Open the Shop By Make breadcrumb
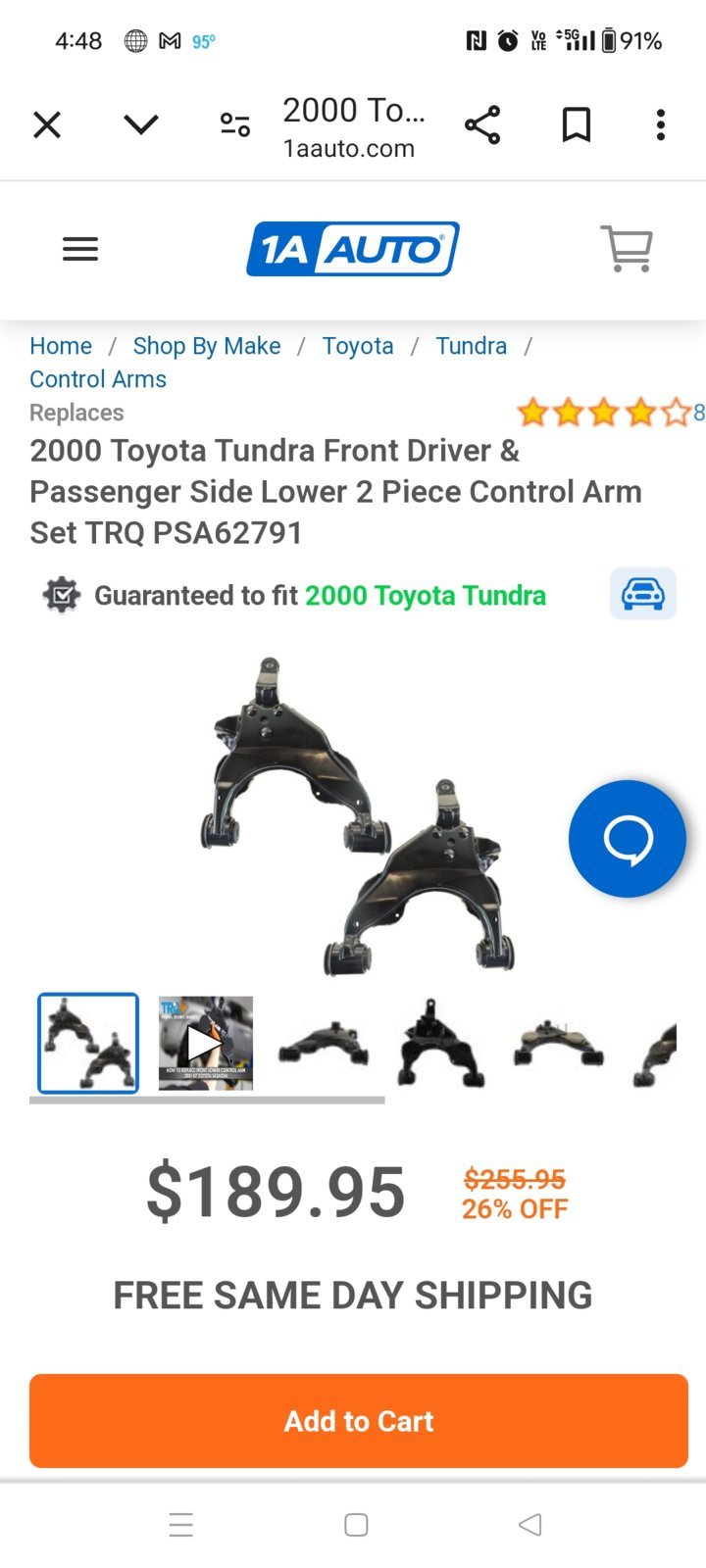This screenshot has height=1568, width=706. (x=207, y=346)
